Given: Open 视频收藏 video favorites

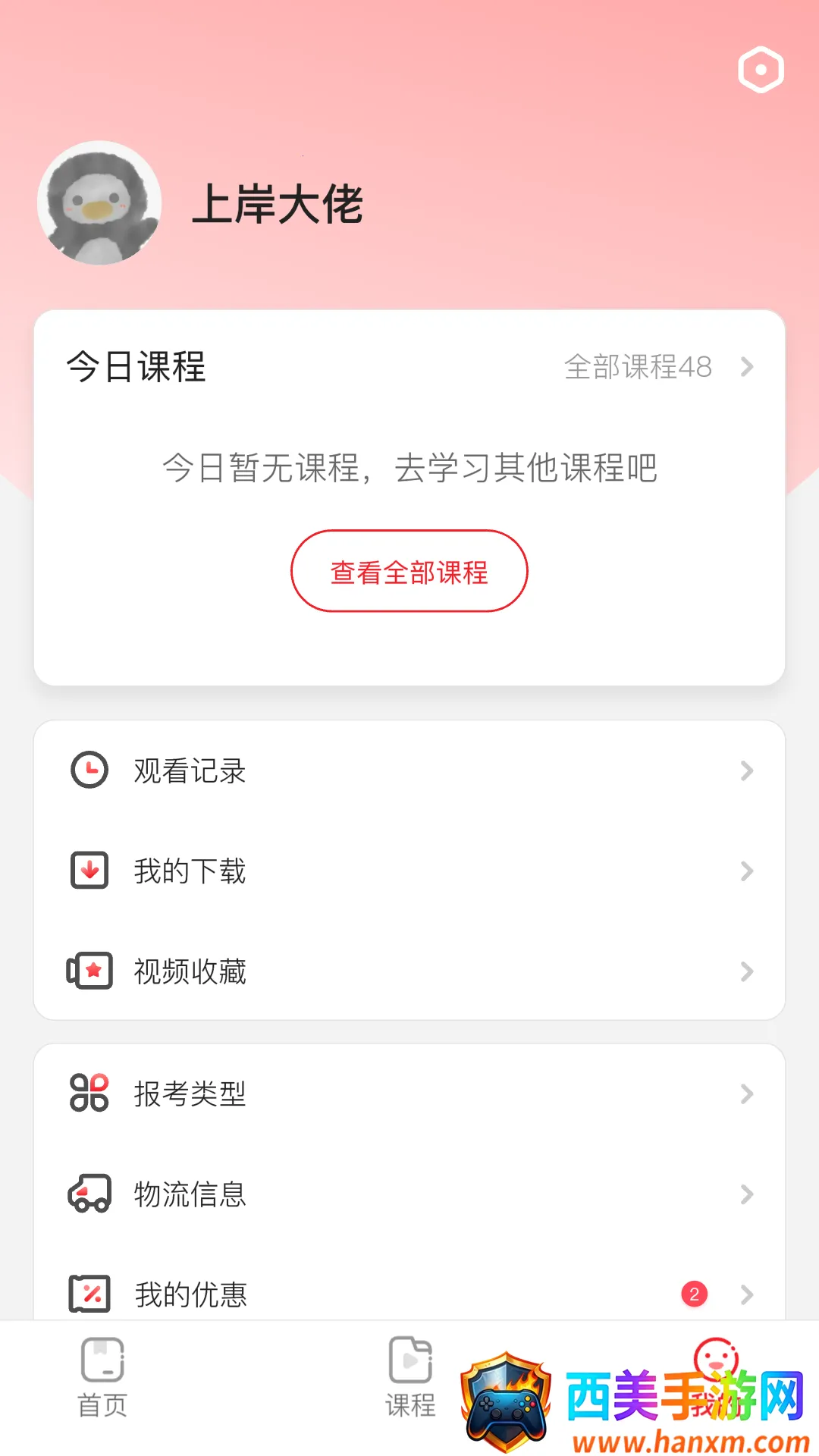Looking at the screenshot, I should pos(409,971).
